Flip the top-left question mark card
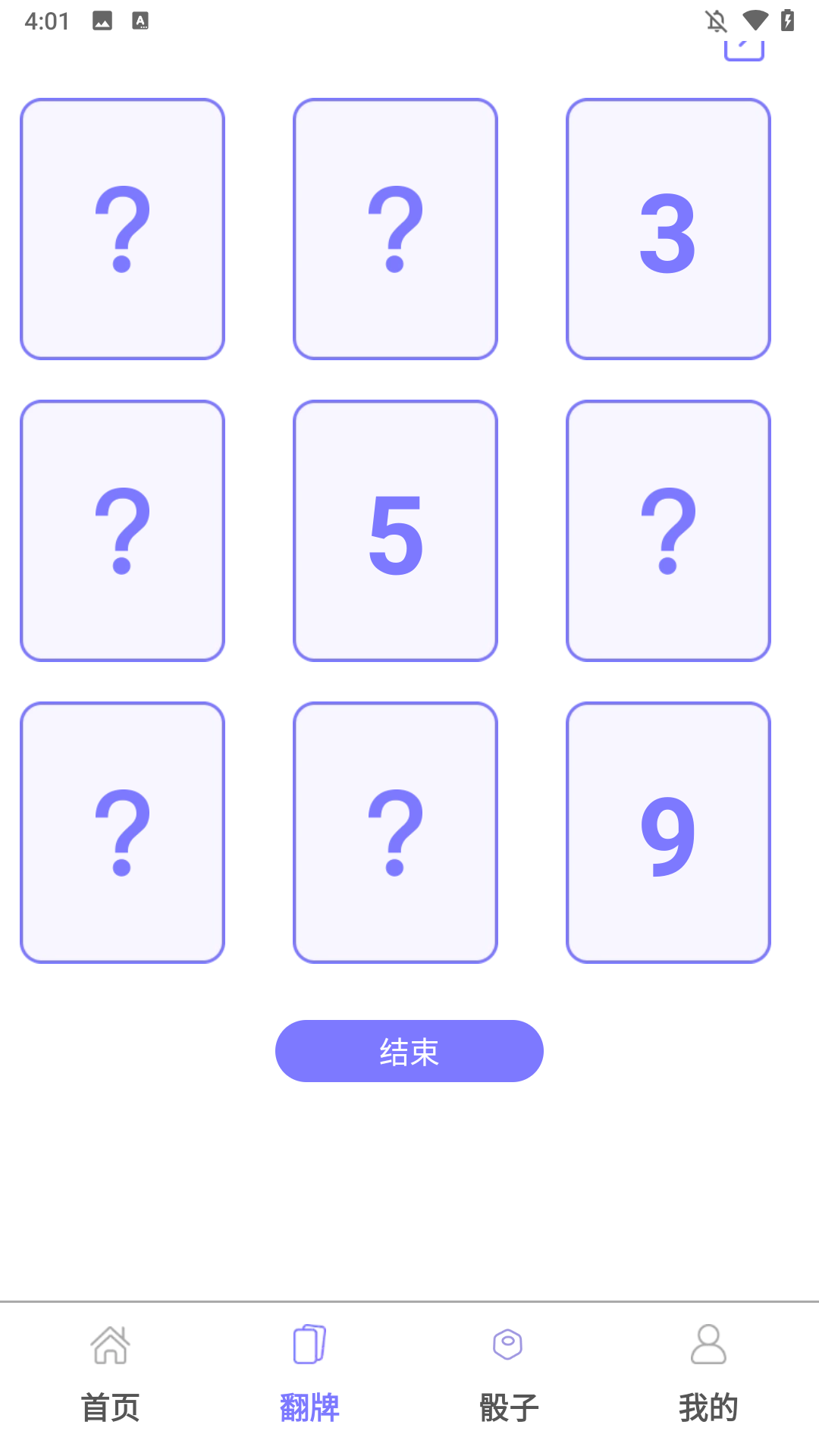The width and height of the screenshot is (819, 1456). coord(124,228)
